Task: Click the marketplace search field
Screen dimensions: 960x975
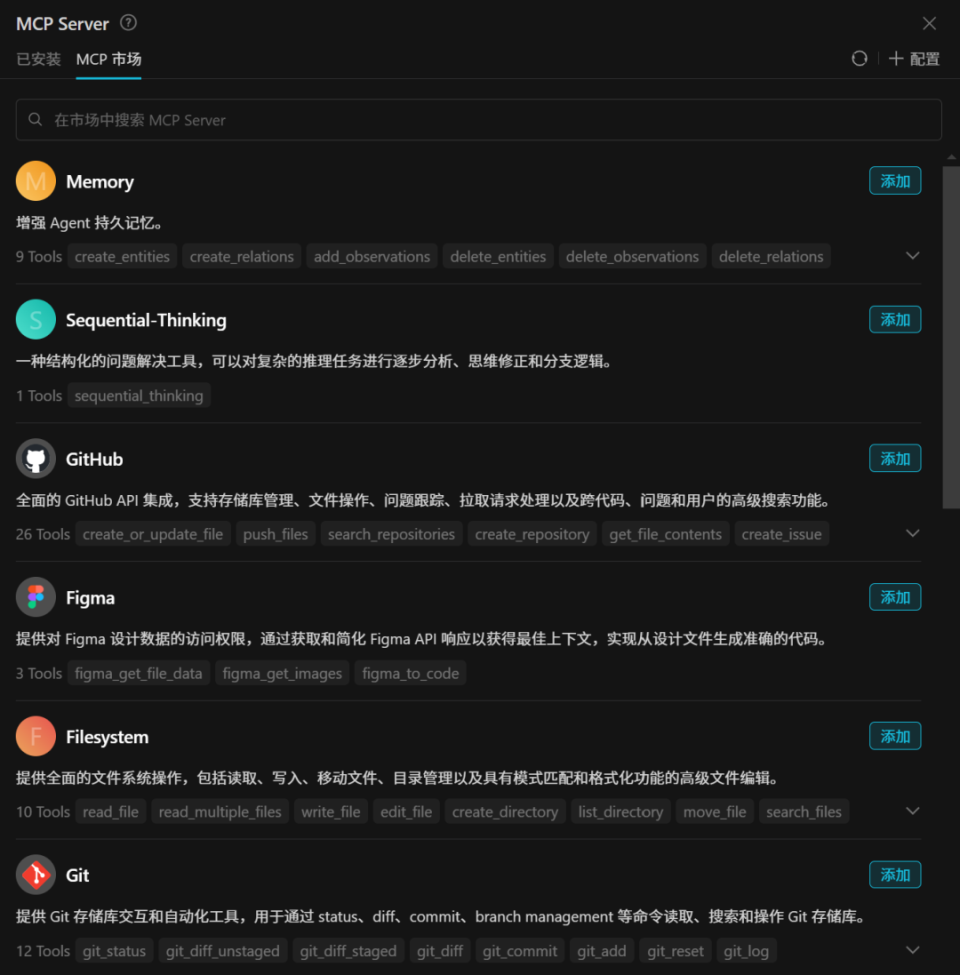Action: point(480,119)
